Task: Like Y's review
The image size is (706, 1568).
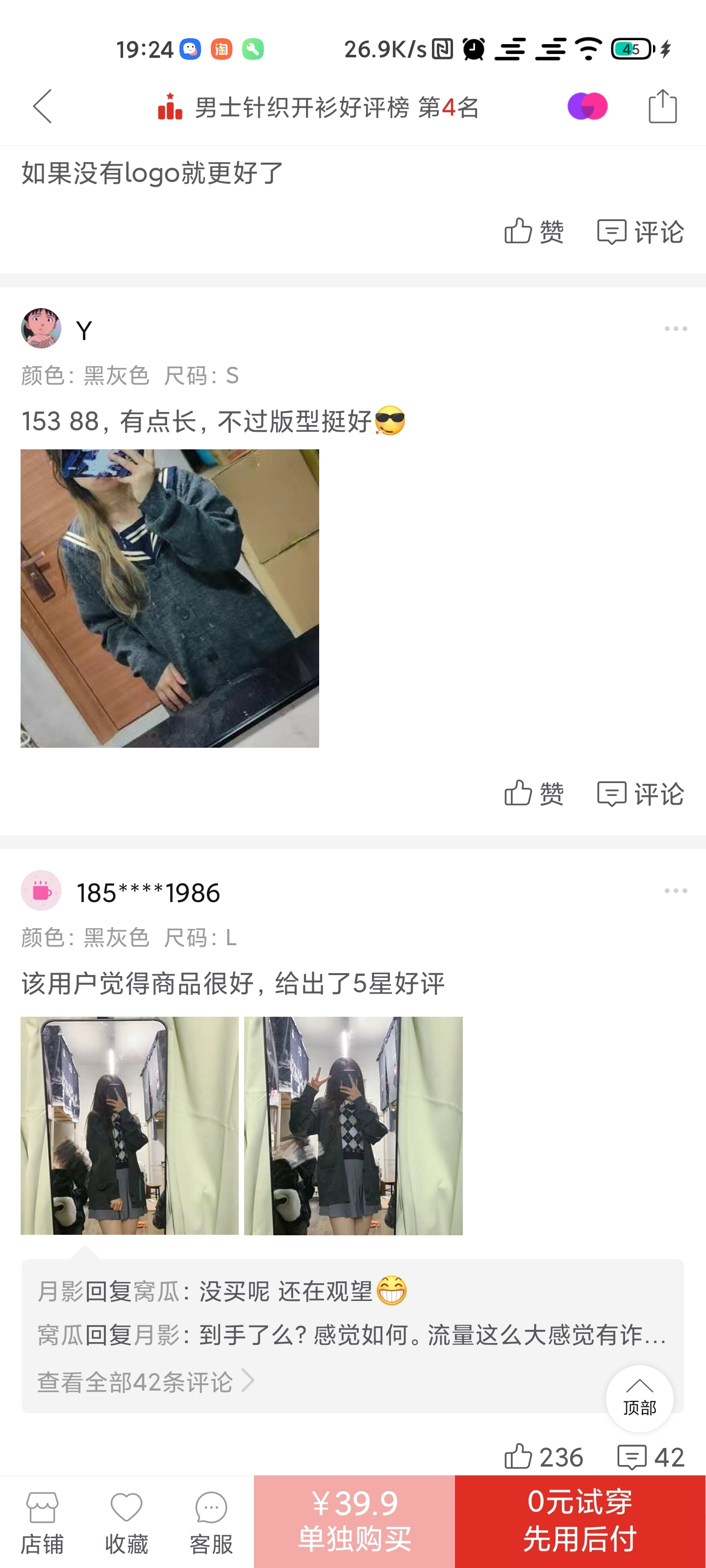Action: tap(533, 794)
